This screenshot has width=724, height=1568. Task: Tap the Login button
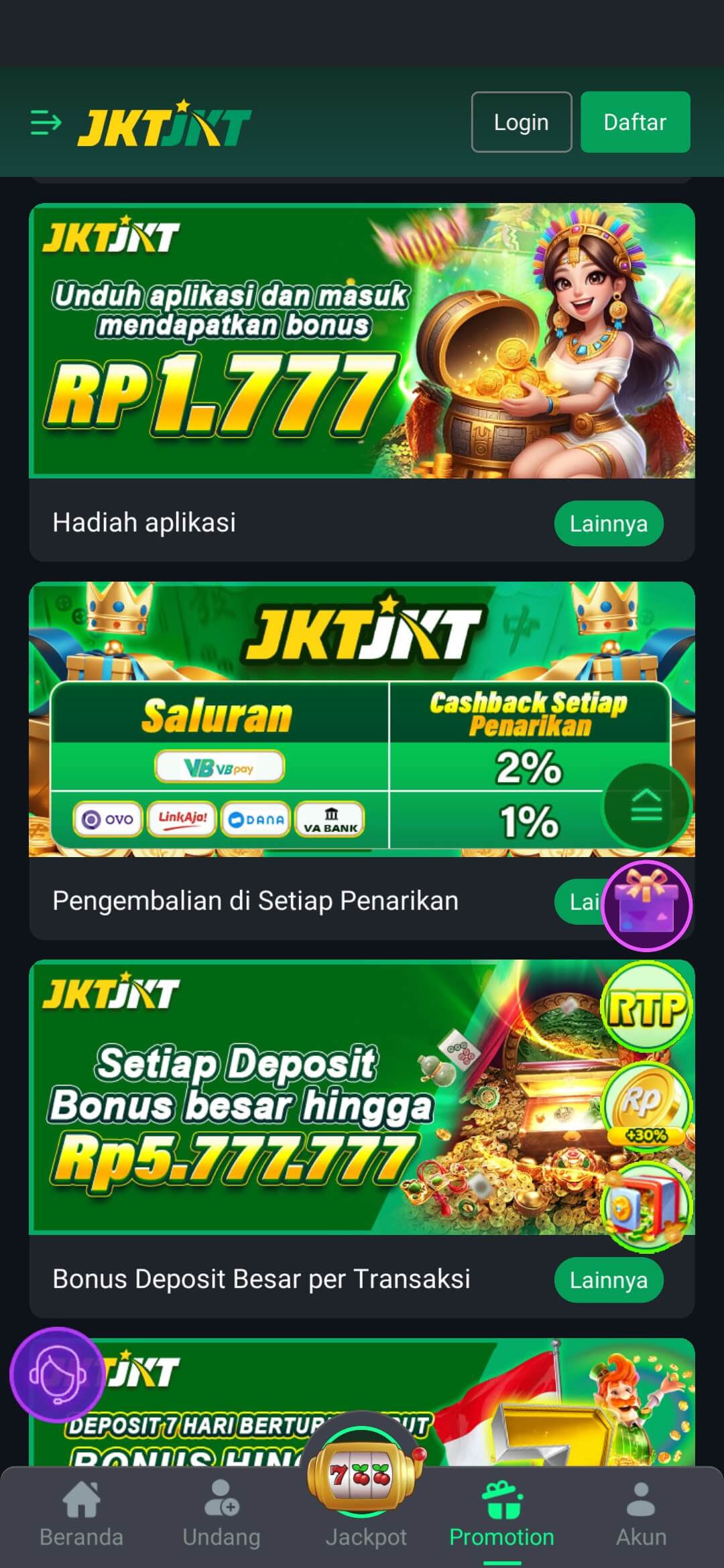click(x=521, y=122)
